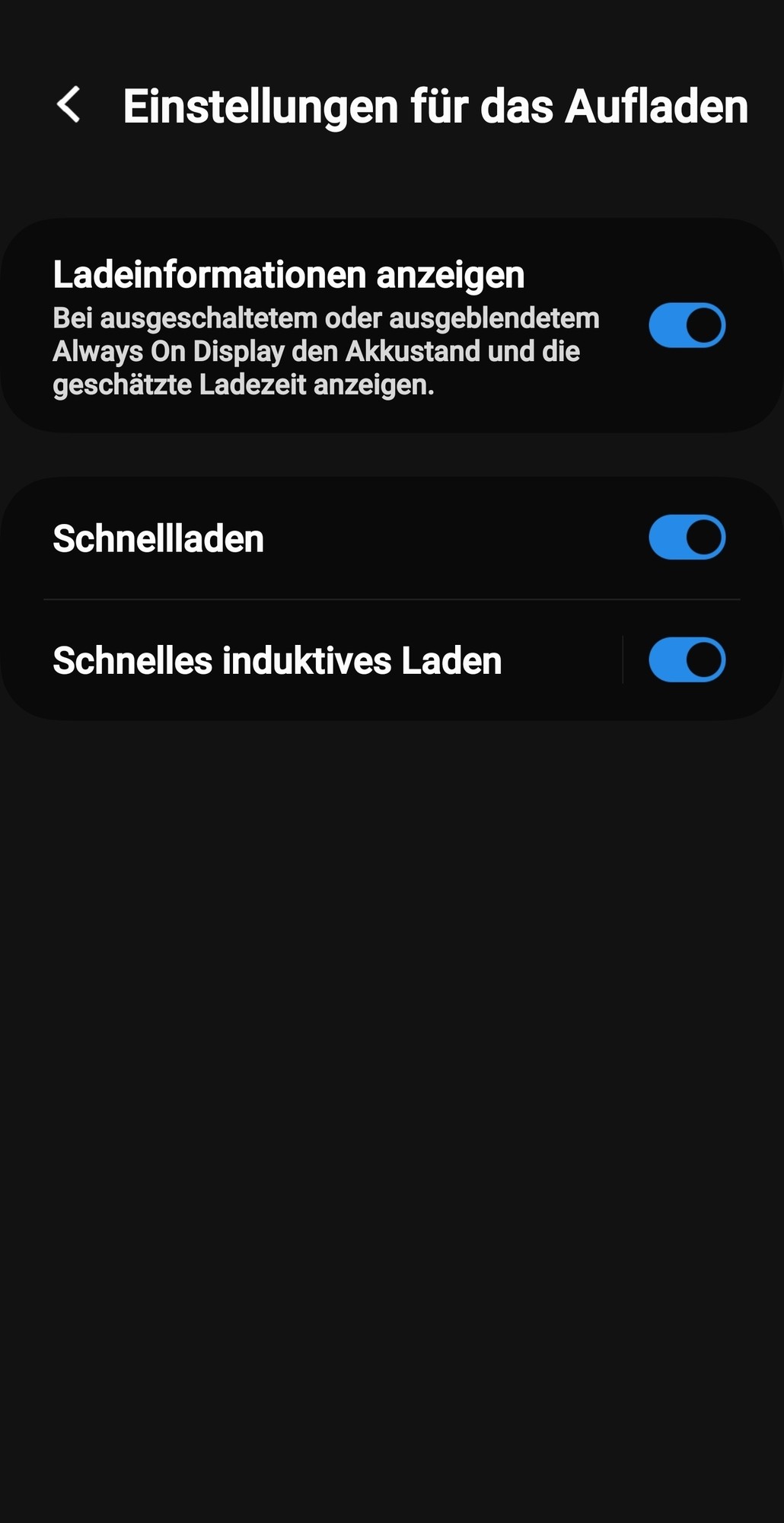Screen dimensions: 784x1523
Task: Disable the Schnellladen toggle
Action: 687,538
